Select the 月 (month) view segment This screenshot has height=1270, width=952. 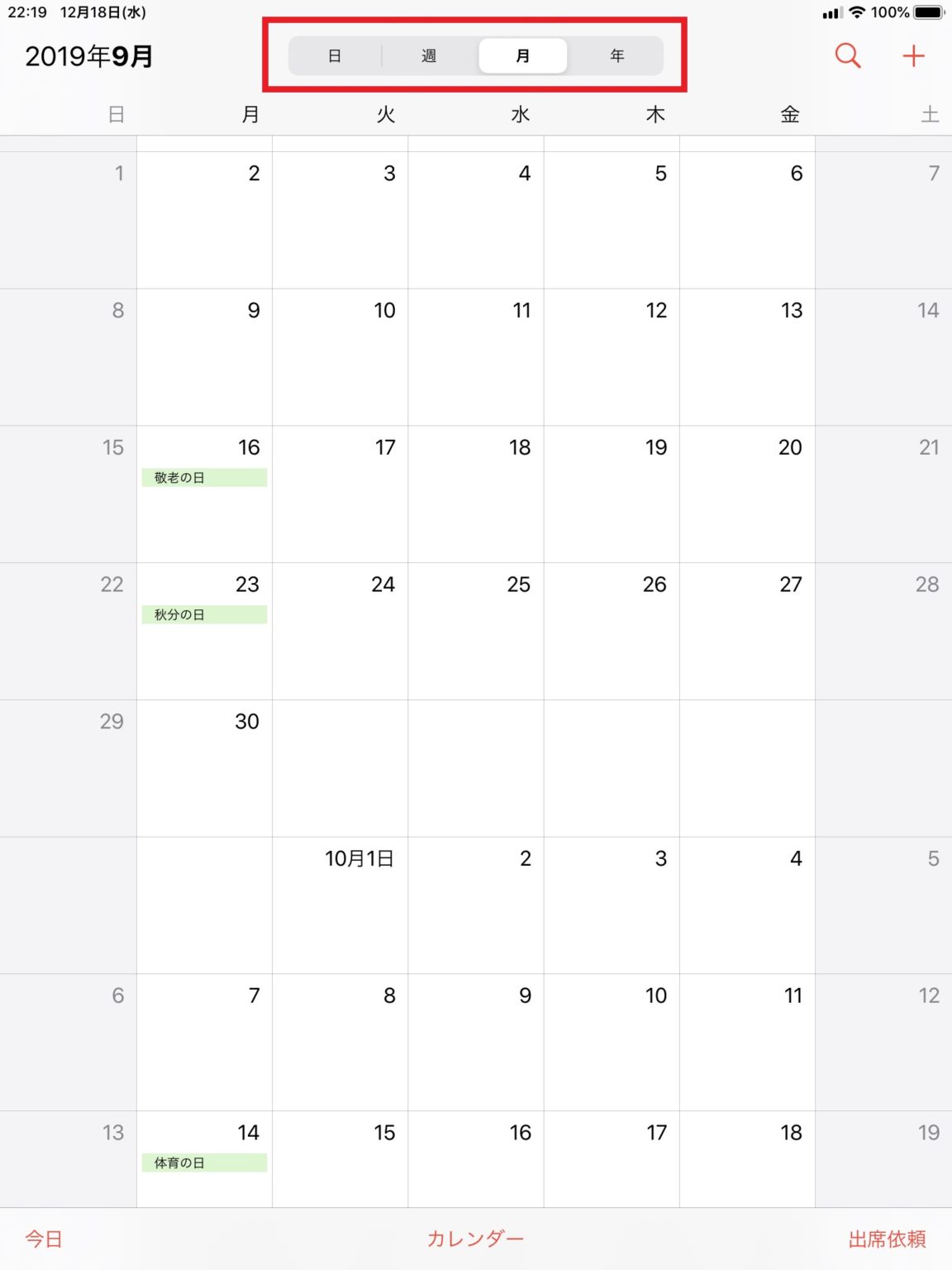point(523,56)
